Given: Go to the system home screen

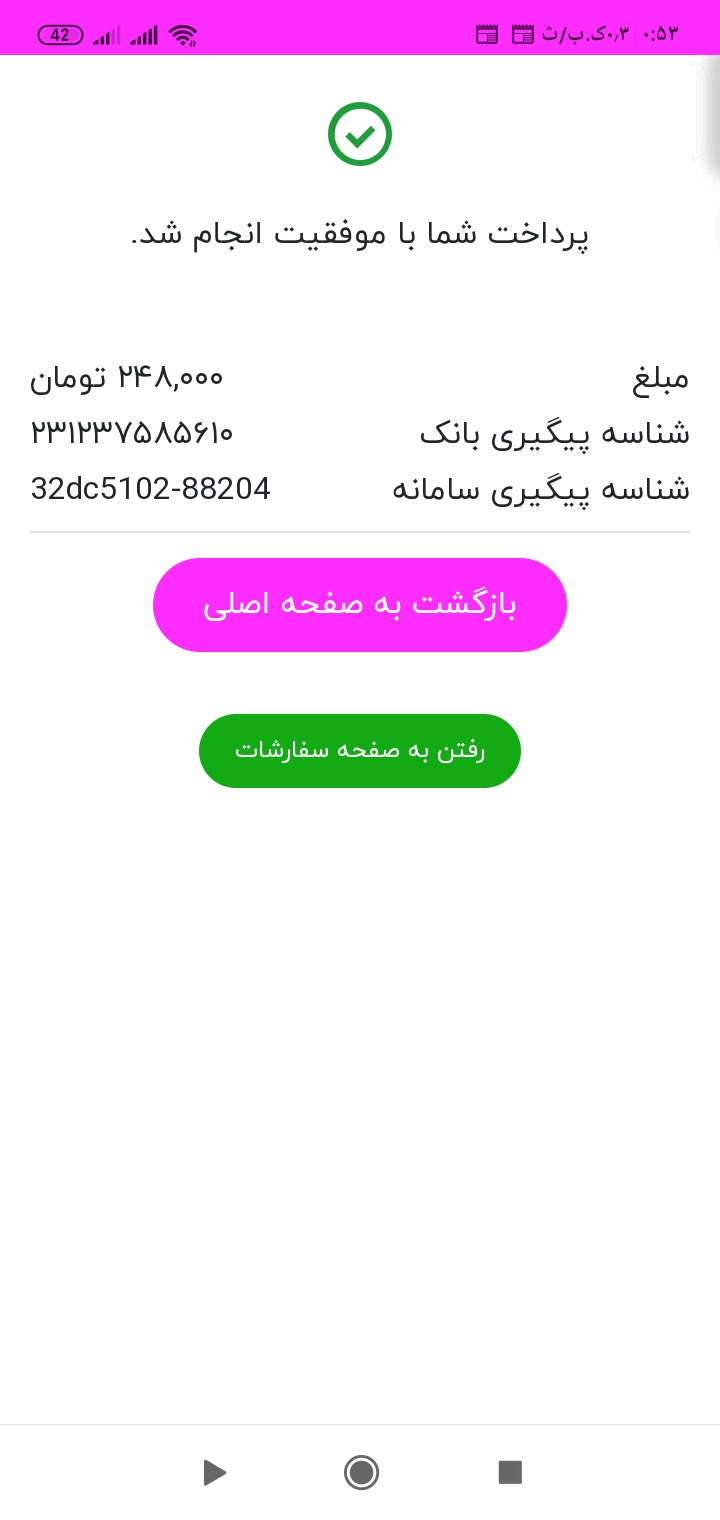Looking at the screenshot, I should coord(361,1472).
